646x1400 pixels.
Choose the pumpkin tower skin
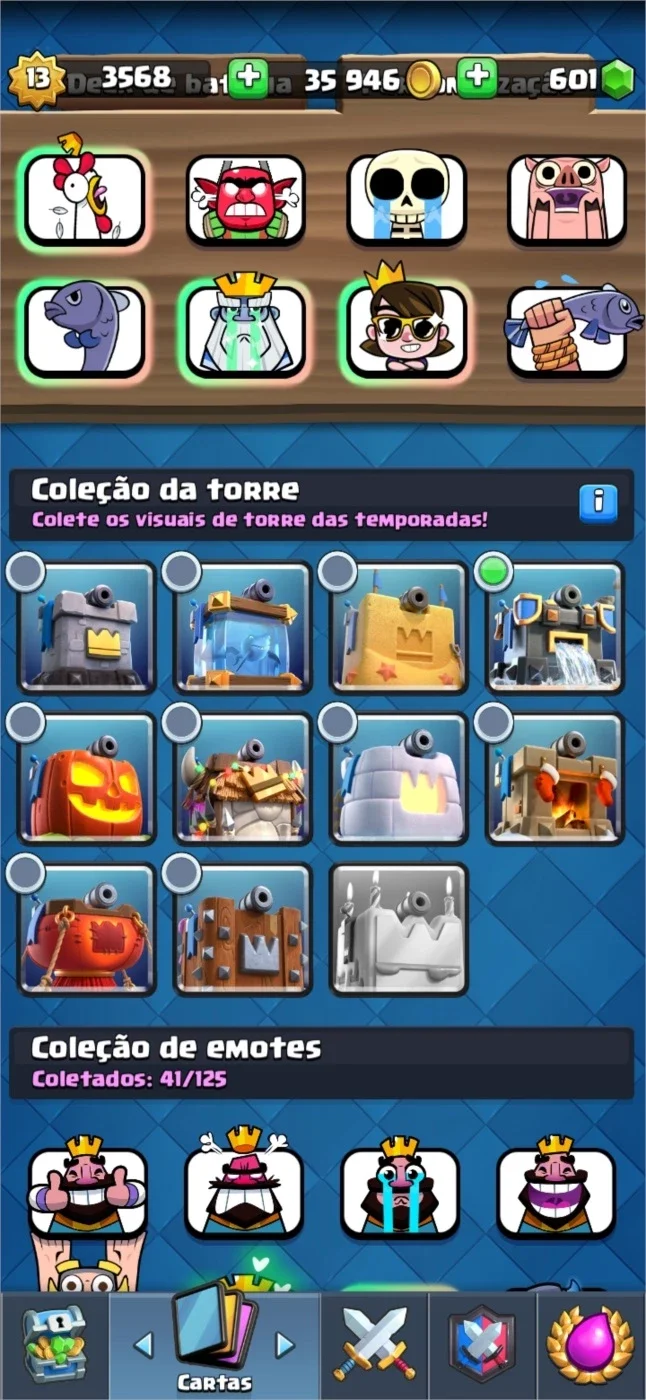[87, 778]
